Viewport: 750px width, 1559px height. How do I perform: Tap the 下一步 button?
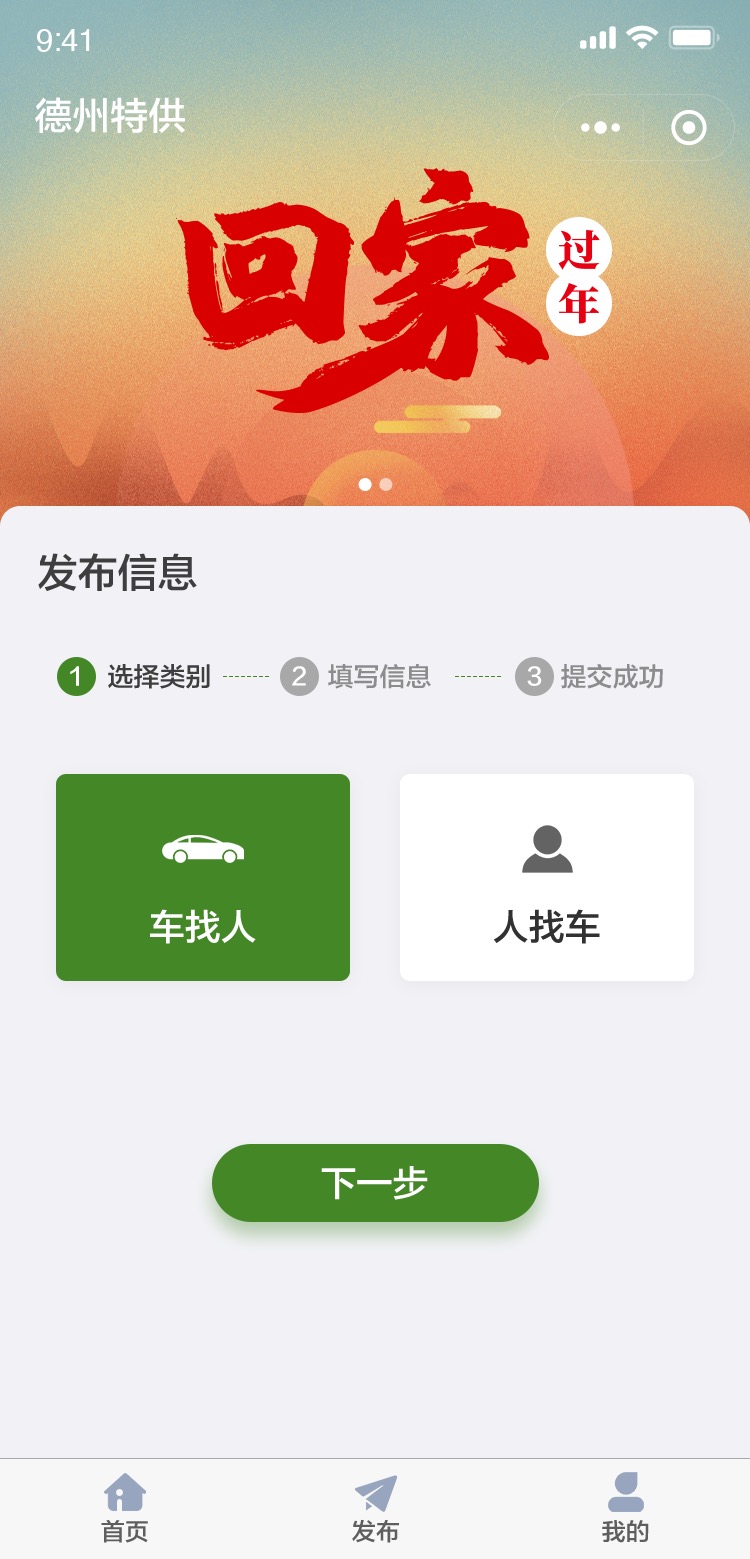(x=375, y=1183)
